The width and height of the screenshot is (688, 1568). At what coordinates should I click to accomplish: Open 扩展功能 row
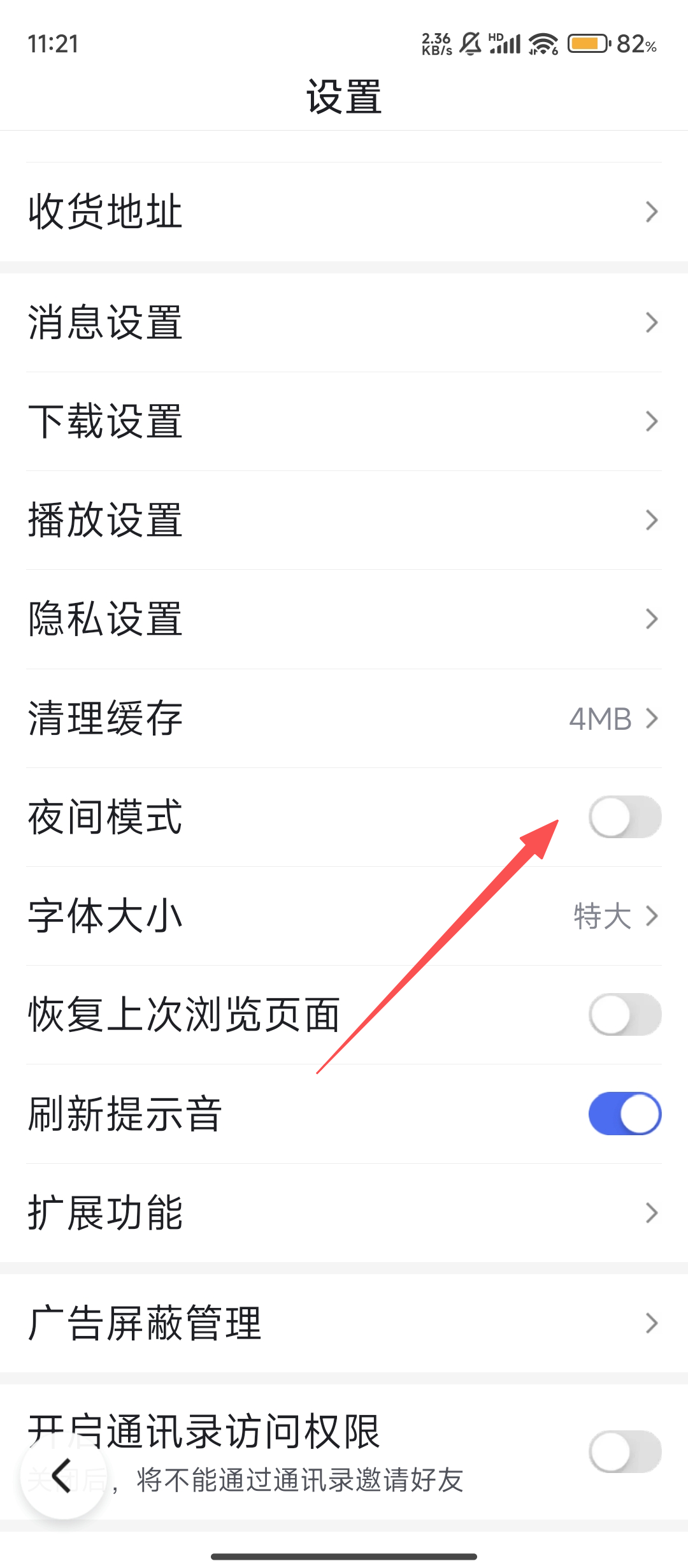click(344, 1212)
